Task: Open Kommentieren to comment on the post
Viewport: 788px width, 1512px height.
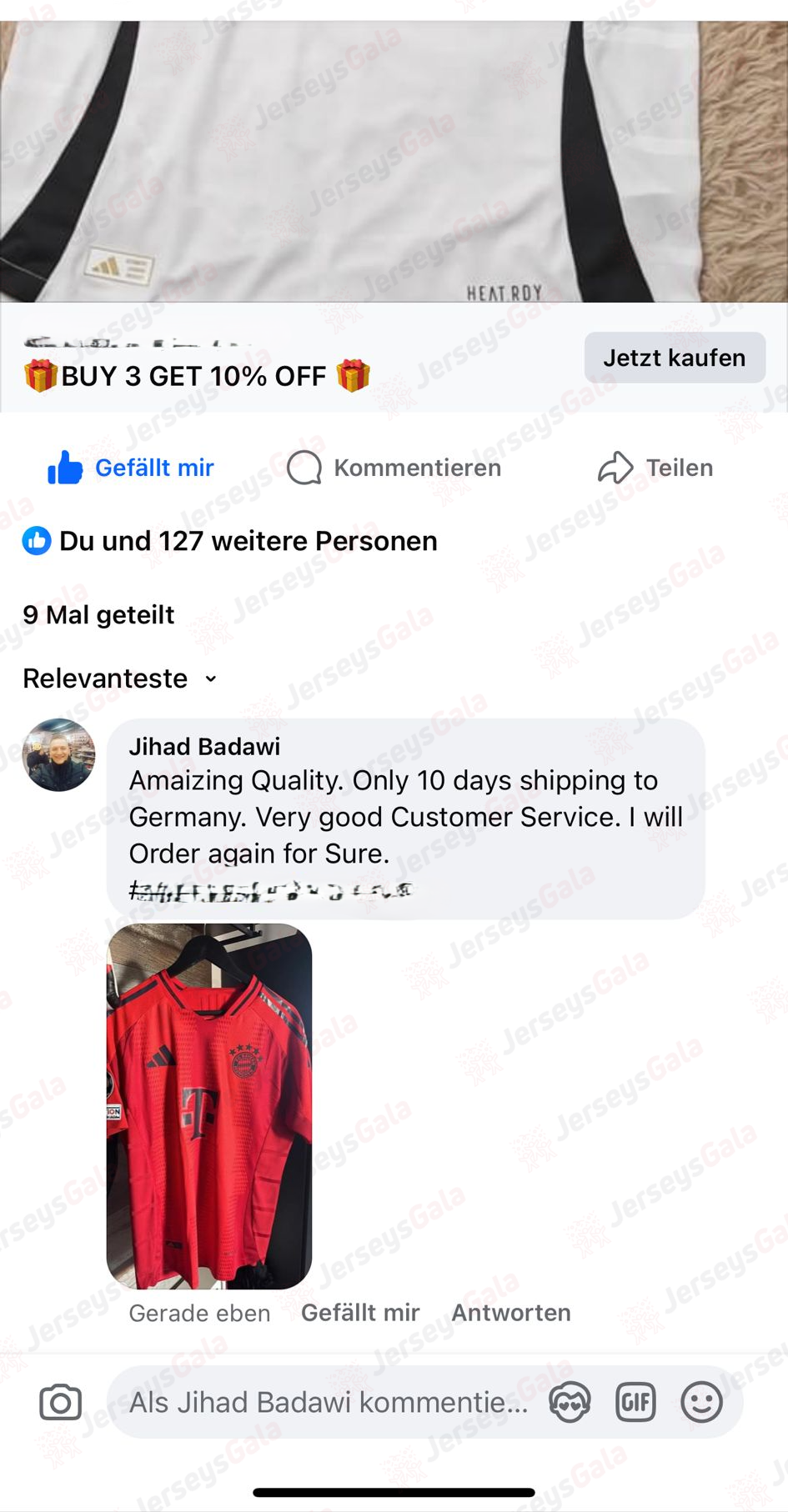Action: click(x=394, y=468)
